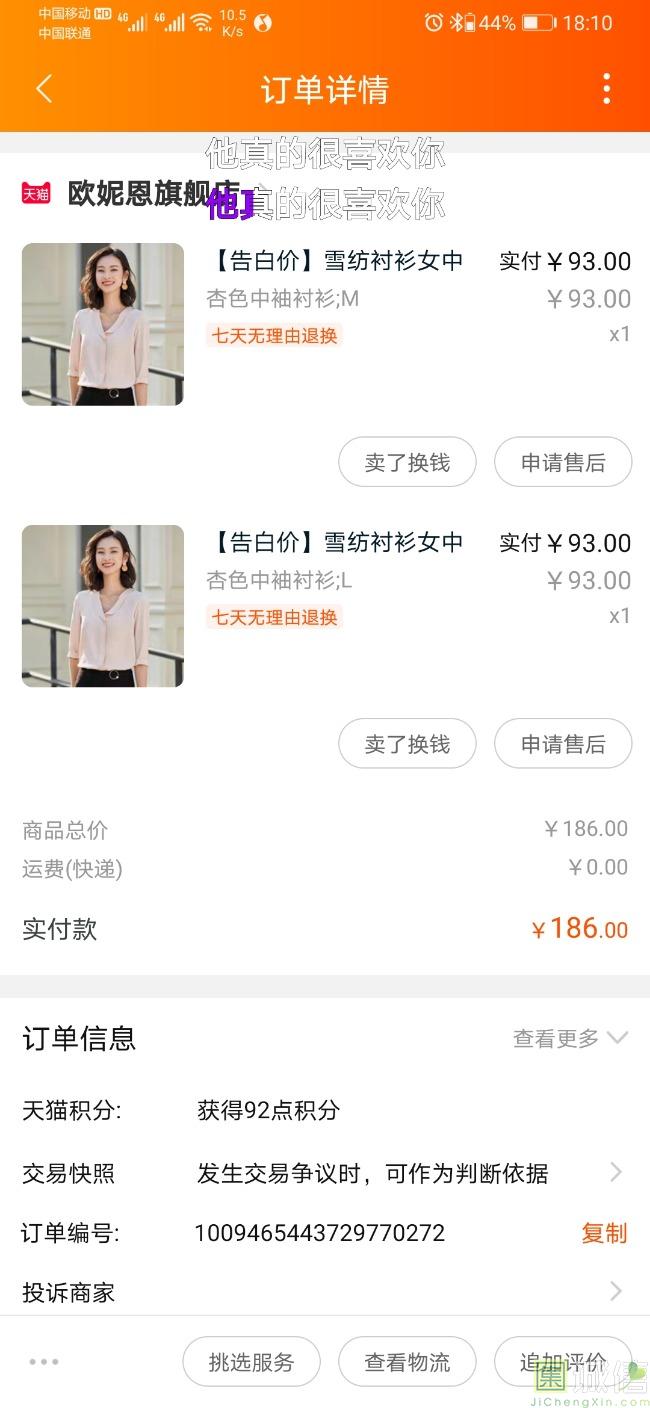The image size is (650, 1408).
Task: Tap the 挑选服务 button
Action: (x=251, y=1362)
